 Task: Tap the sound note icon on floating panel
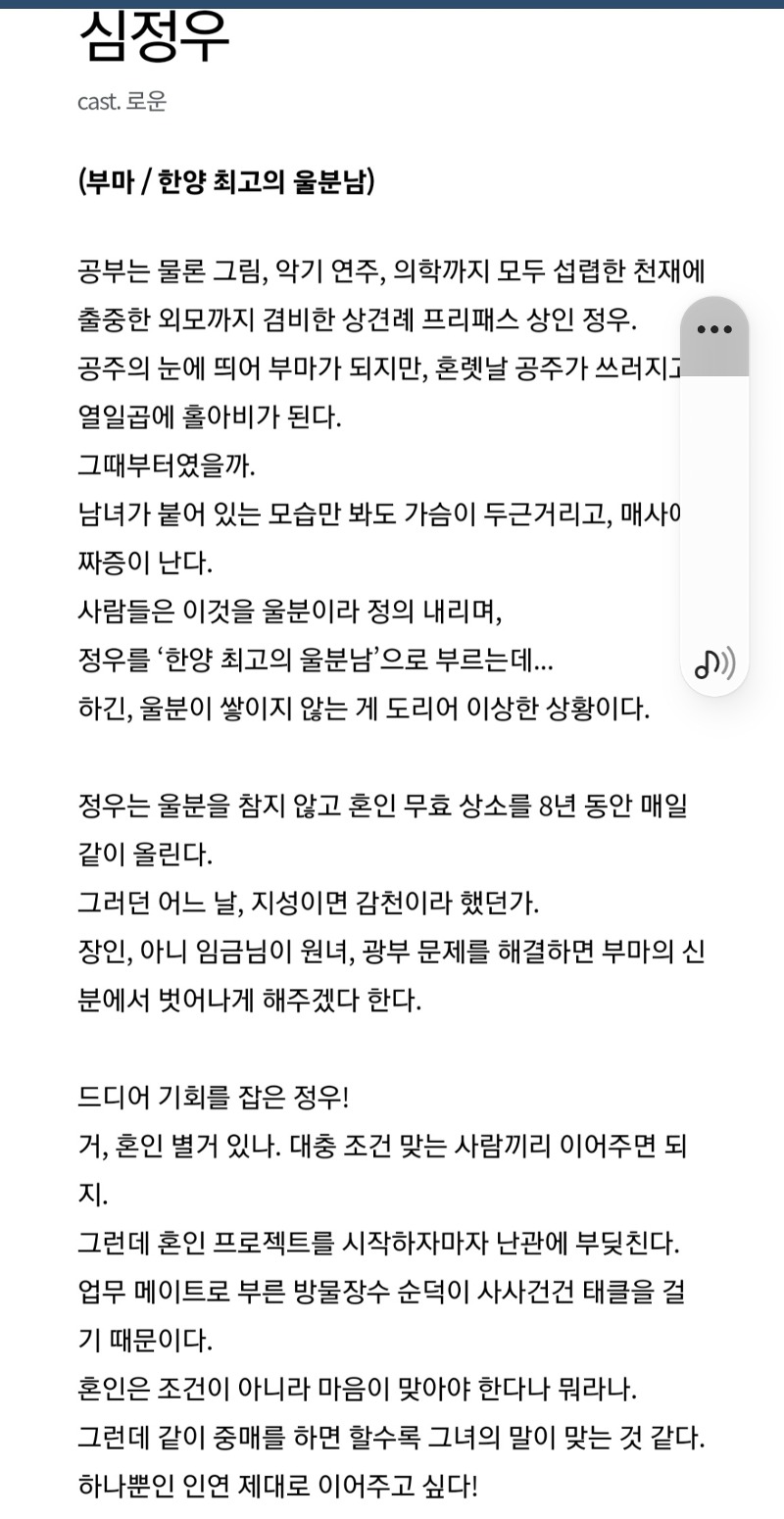point(714,663)
